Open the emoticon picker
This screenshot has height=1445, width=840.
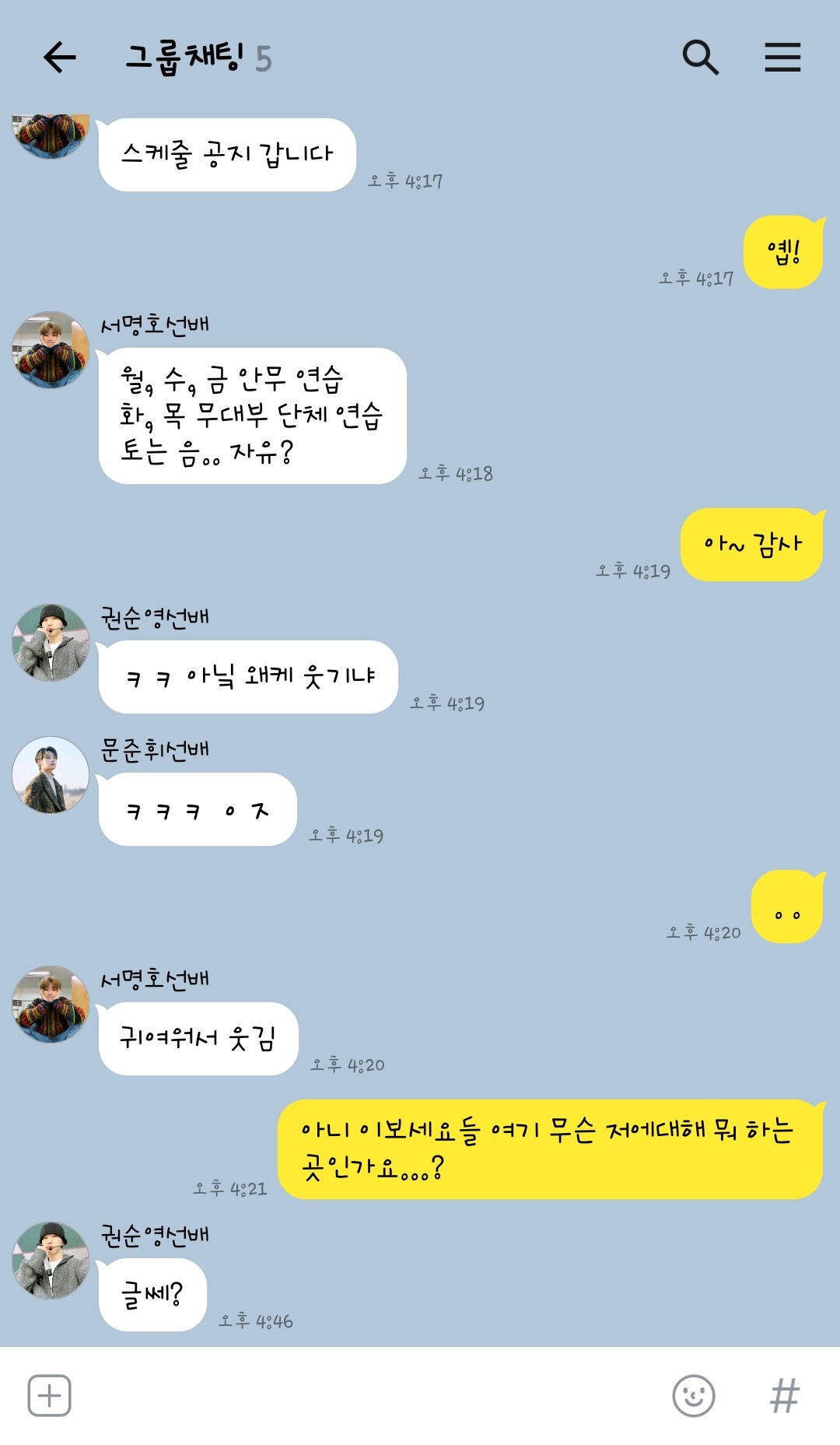(x=693, y=1395)
